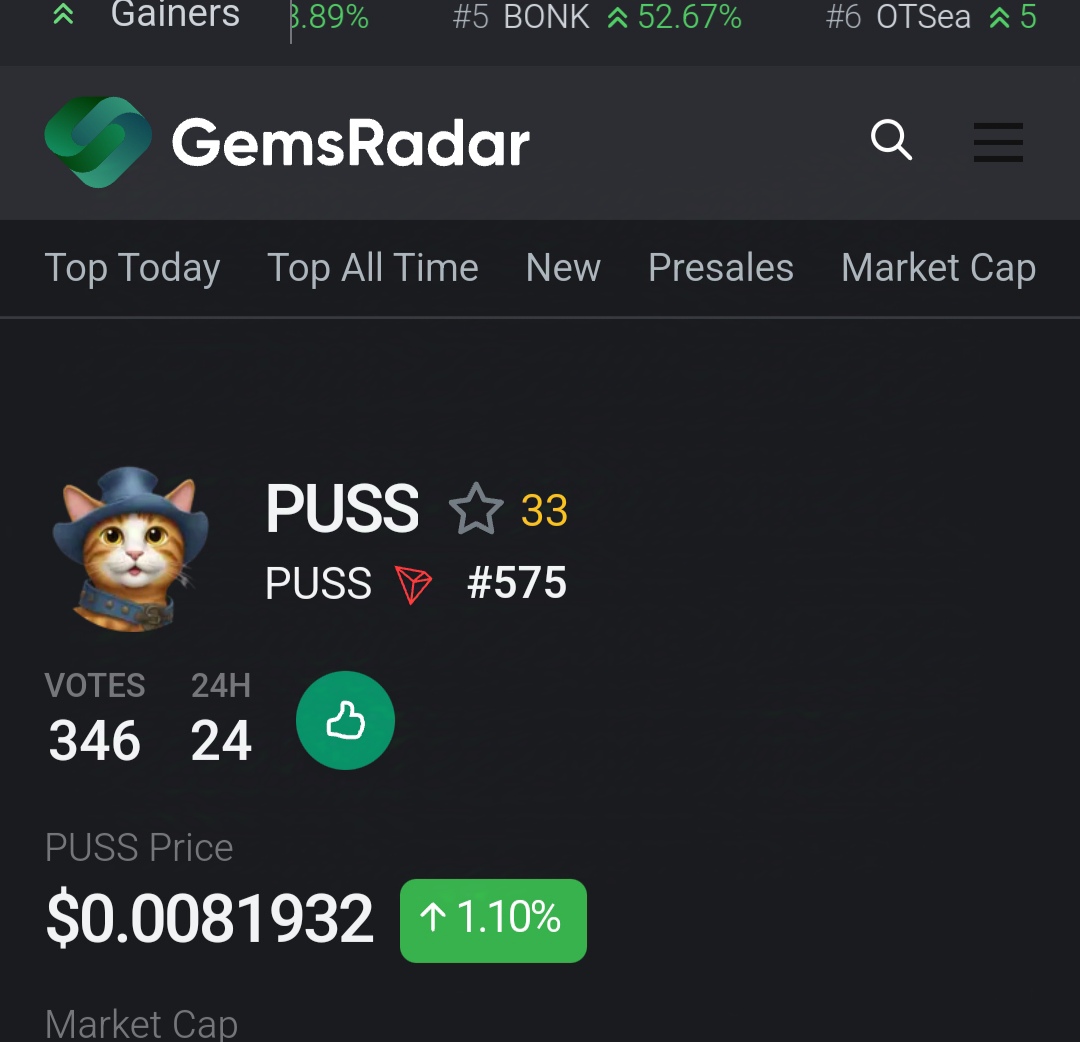View the New coins tab
This screenshot has height=1042, width=1080.
563,268
